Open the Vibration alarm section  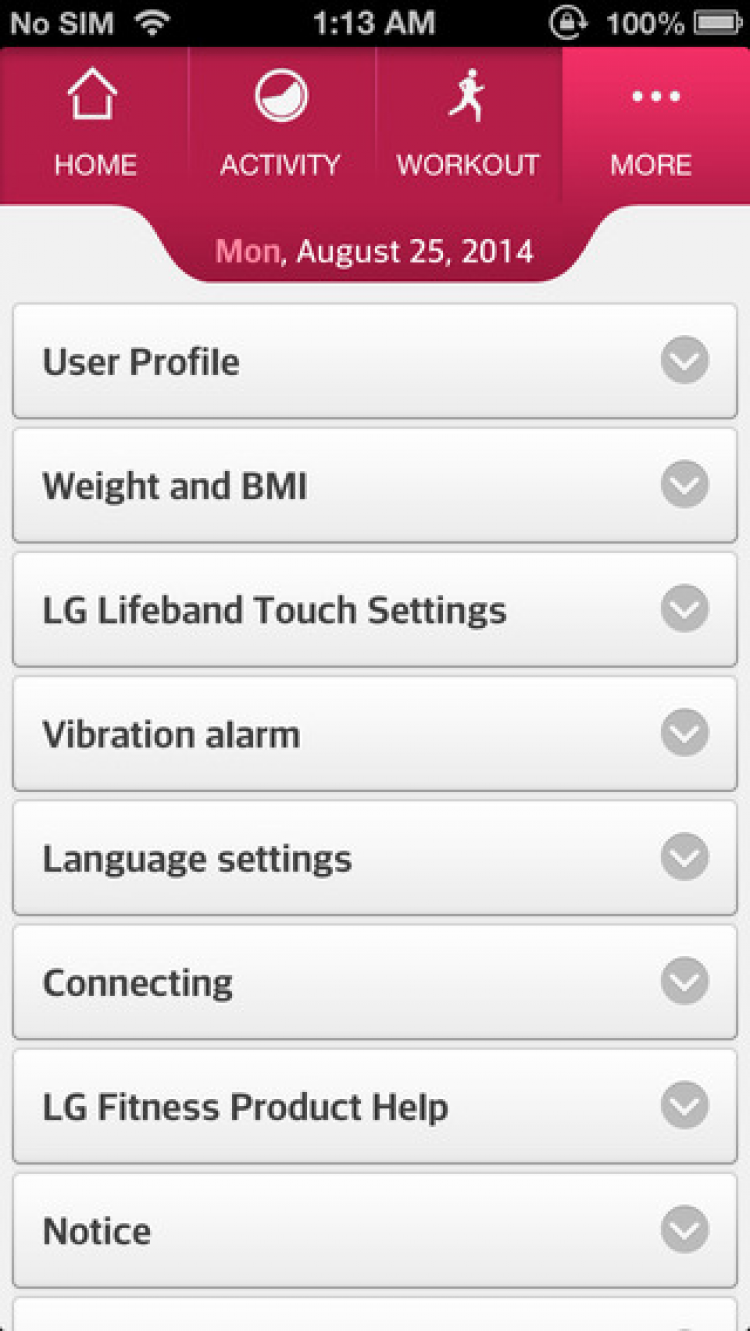coord(374,734)
